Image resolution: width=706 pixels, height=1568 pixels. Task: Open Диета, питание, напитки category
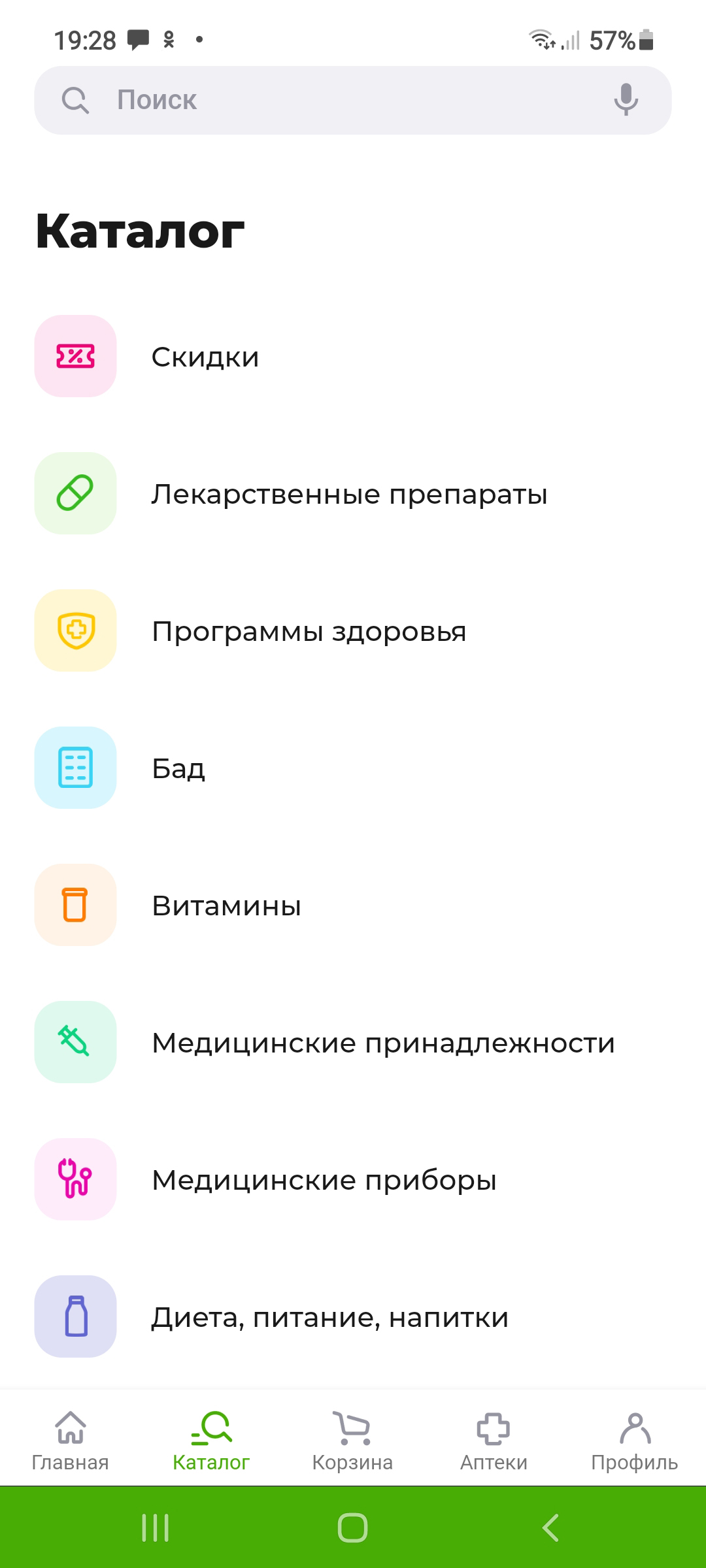click(329, 1317)
